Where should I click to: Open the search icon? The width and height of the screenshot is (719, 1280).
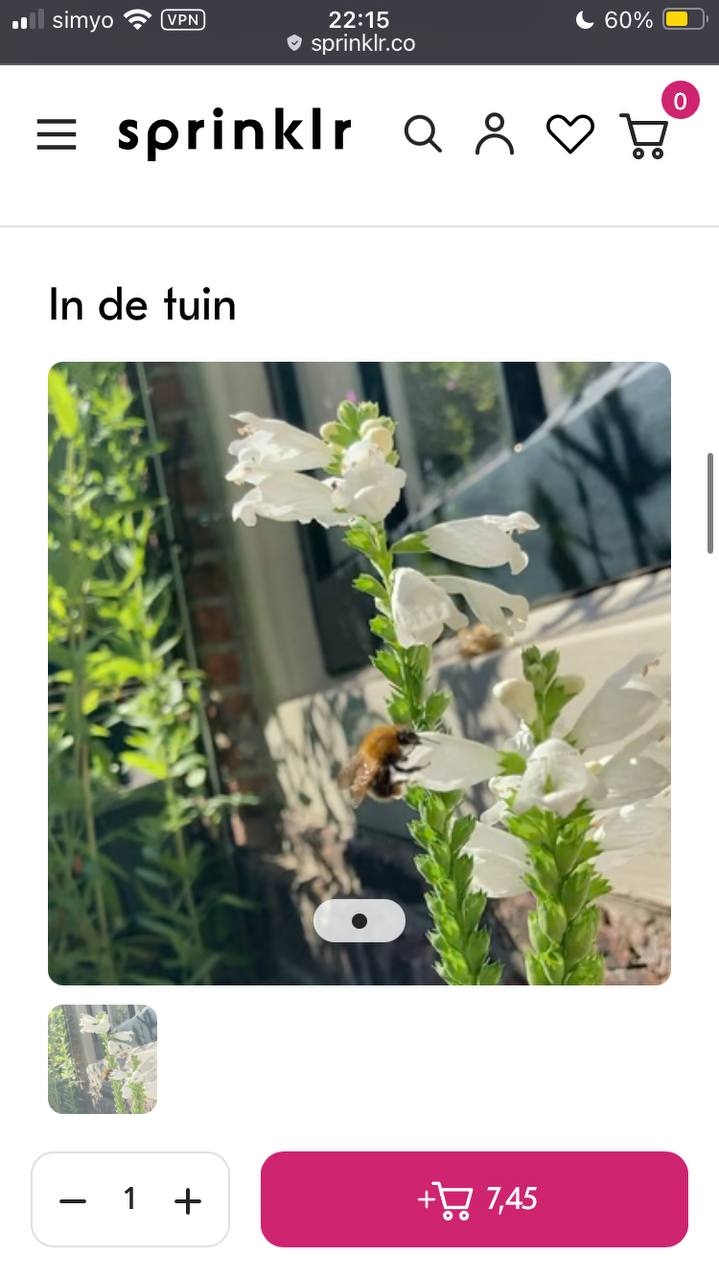pos(422,134)
